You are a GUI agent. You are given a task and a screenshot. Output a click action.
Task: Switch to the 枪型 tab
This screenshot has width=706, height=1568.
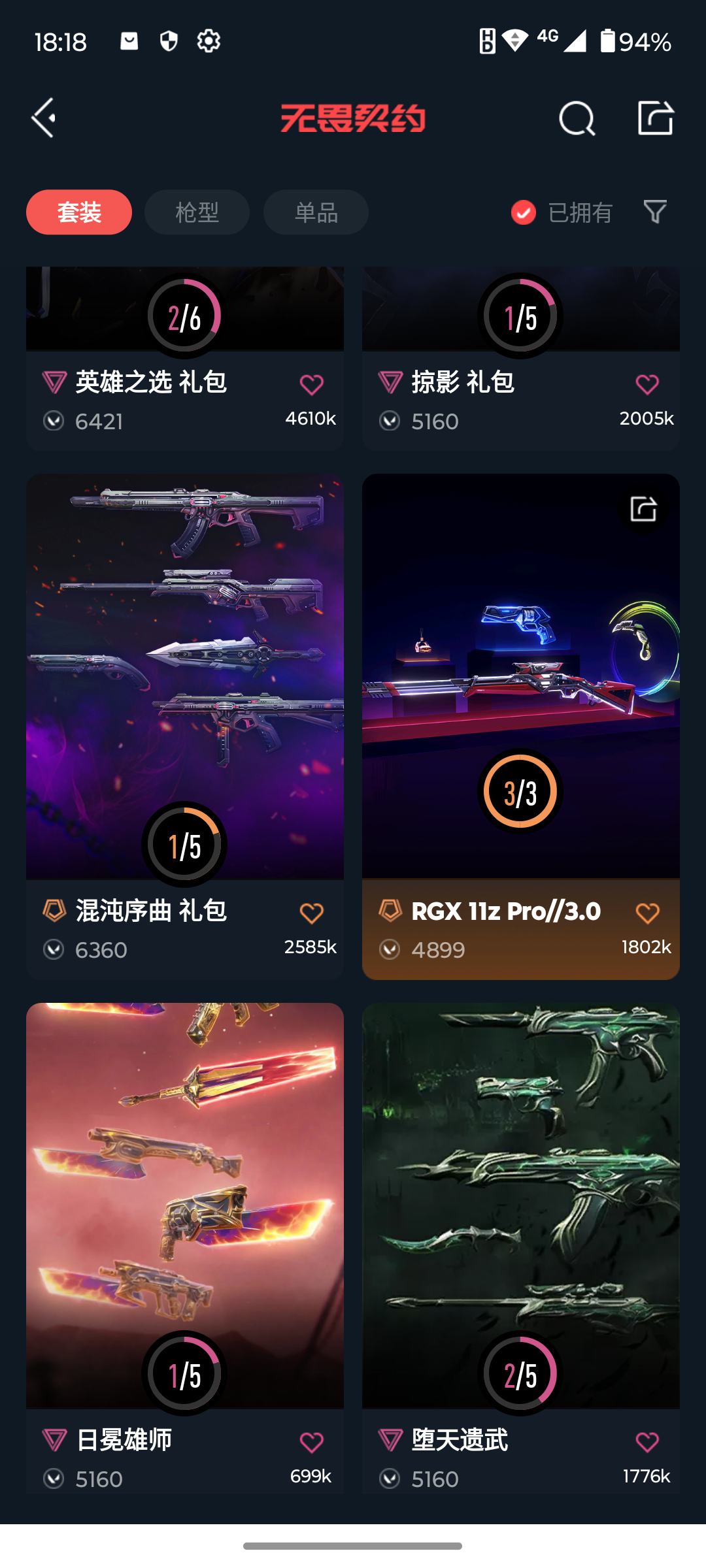point(197,212)
